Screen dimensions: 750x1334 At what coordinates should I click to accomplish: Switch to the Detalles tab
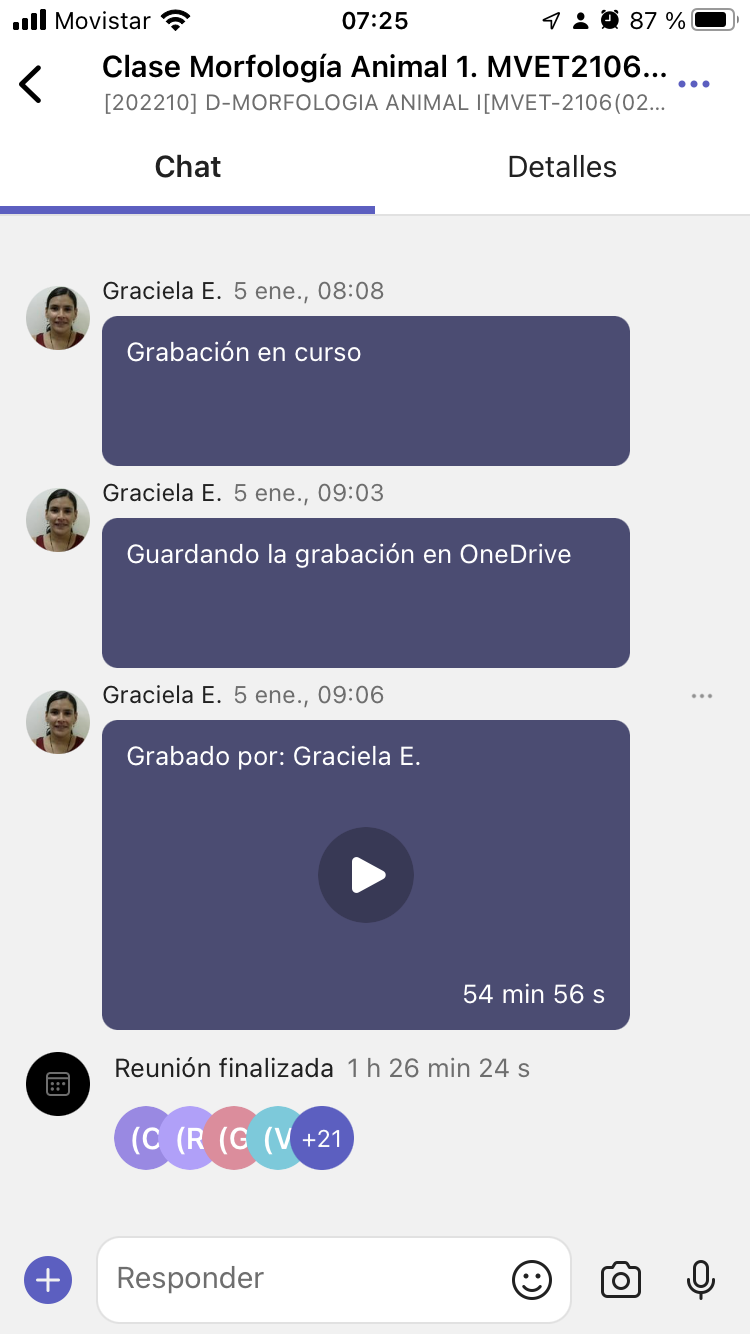tap(562, 167)
